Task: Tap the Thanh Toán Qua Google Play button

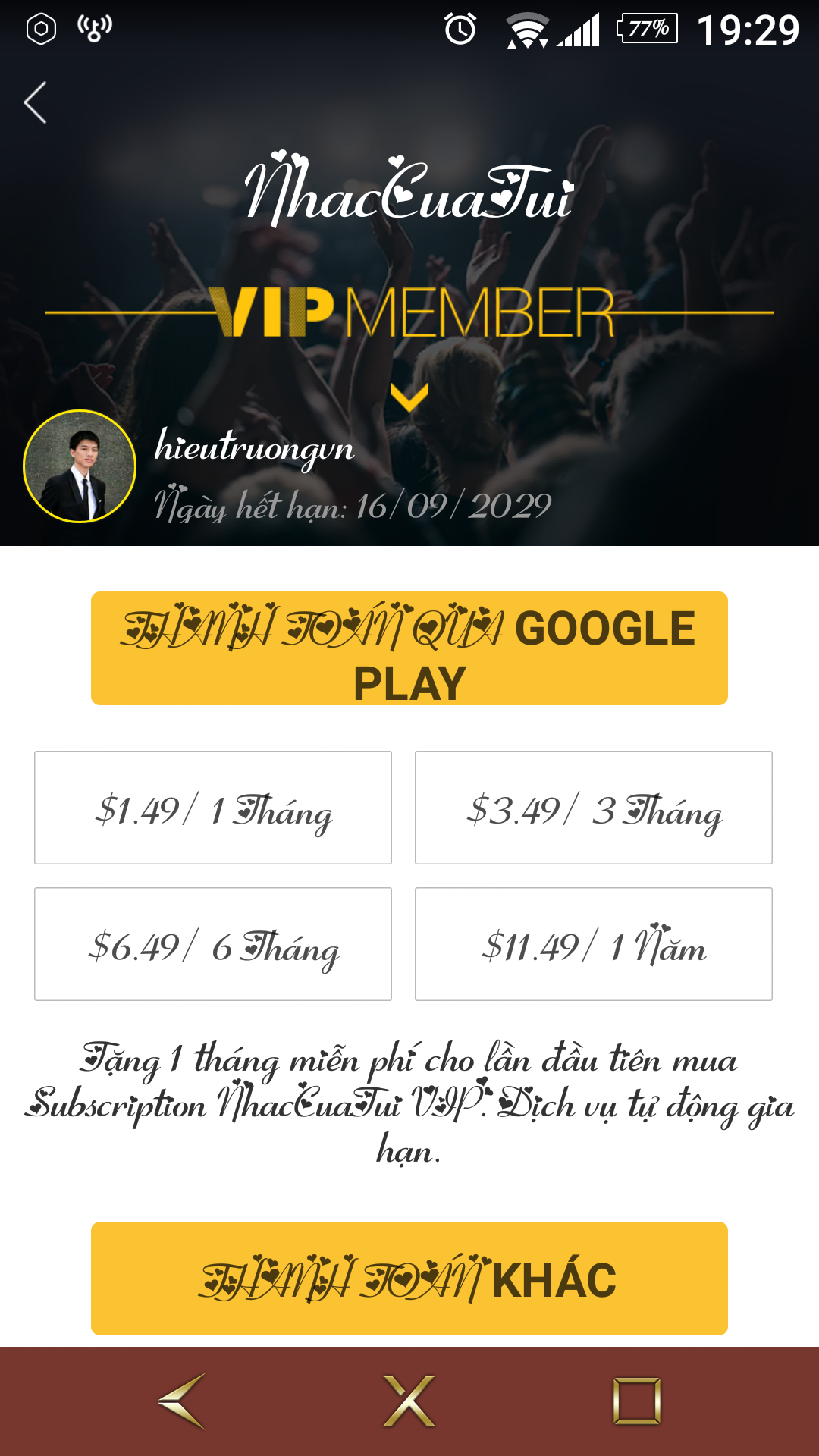Action: click(409, 648)
